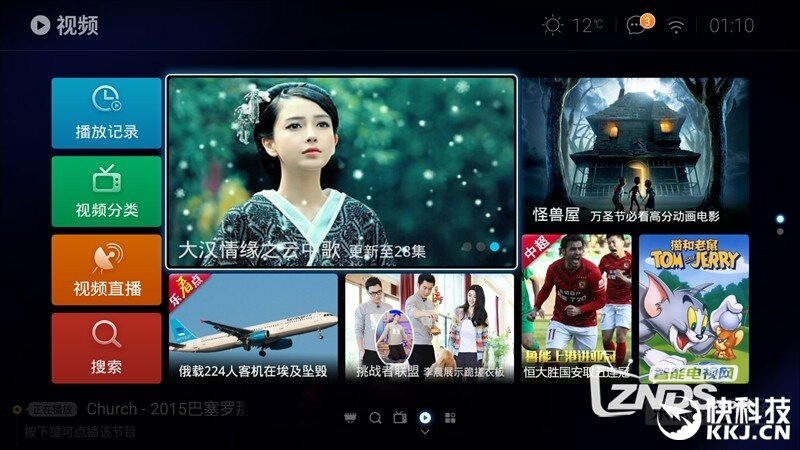Viewport: 800px width, 450px height.
Task: Play 大汉情缘之云中歌 featured drama
Action: click(342, 172)
